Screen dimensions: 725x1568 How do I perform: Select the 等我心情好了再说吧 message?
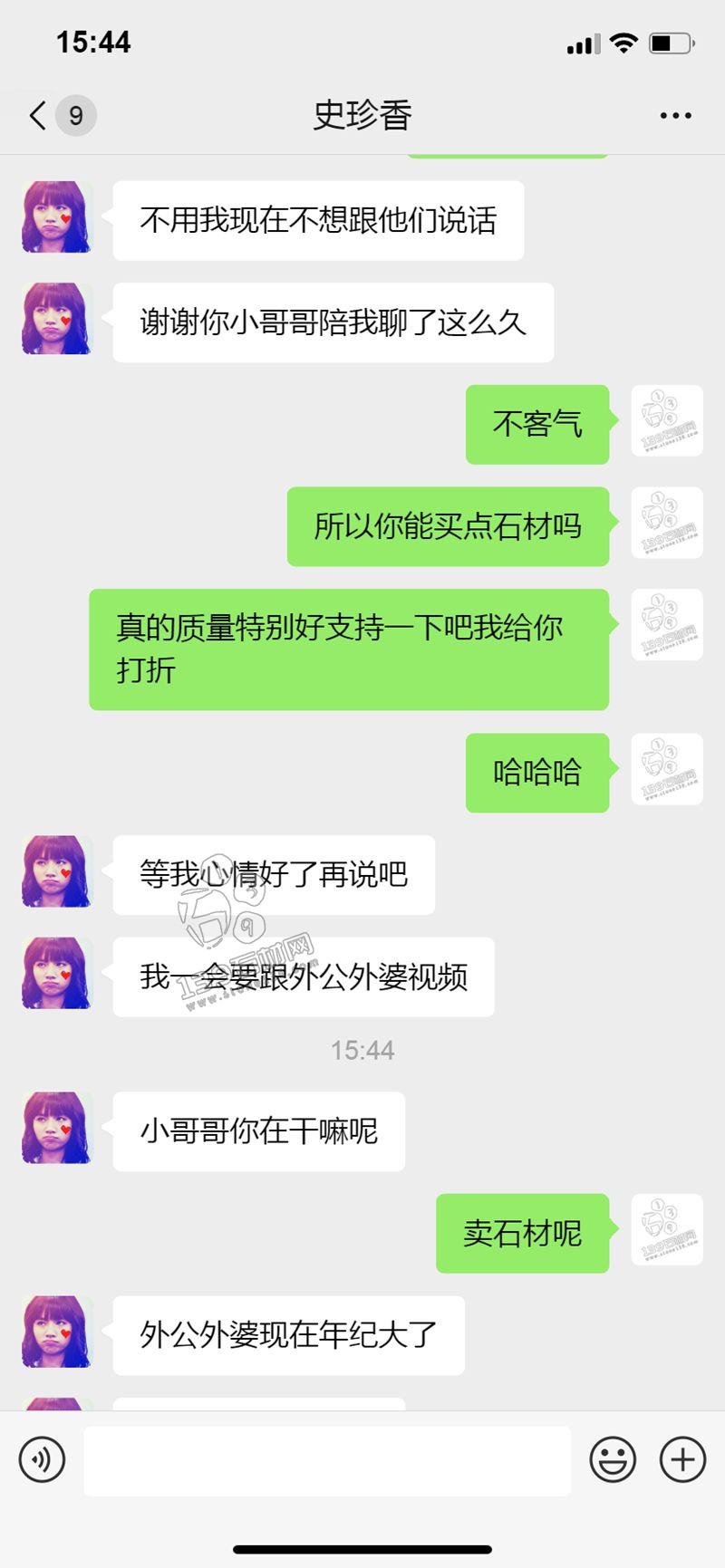(274, 874)
